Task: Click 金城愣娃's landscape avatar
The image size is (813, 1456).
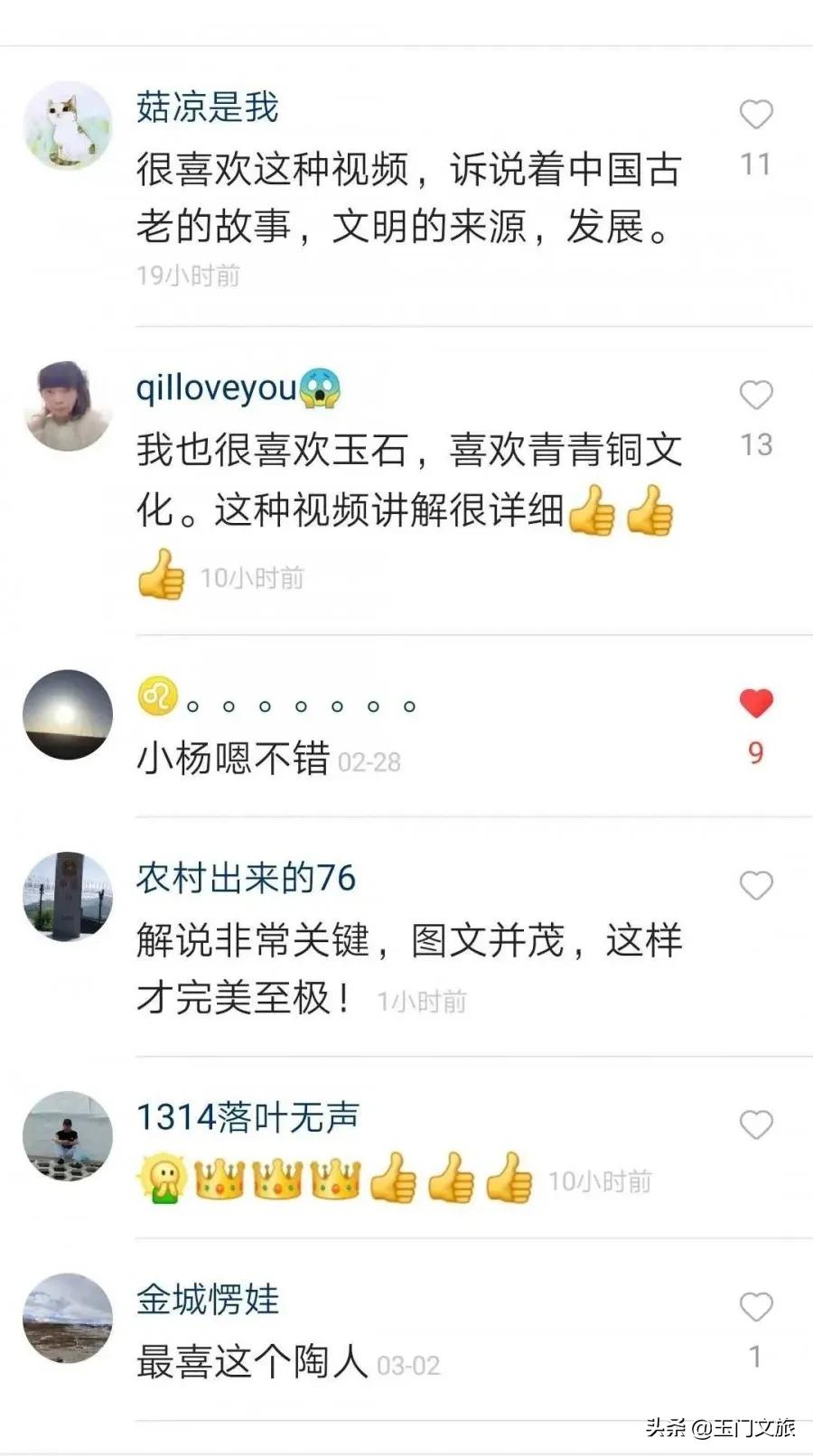Action: point(66,1319)
